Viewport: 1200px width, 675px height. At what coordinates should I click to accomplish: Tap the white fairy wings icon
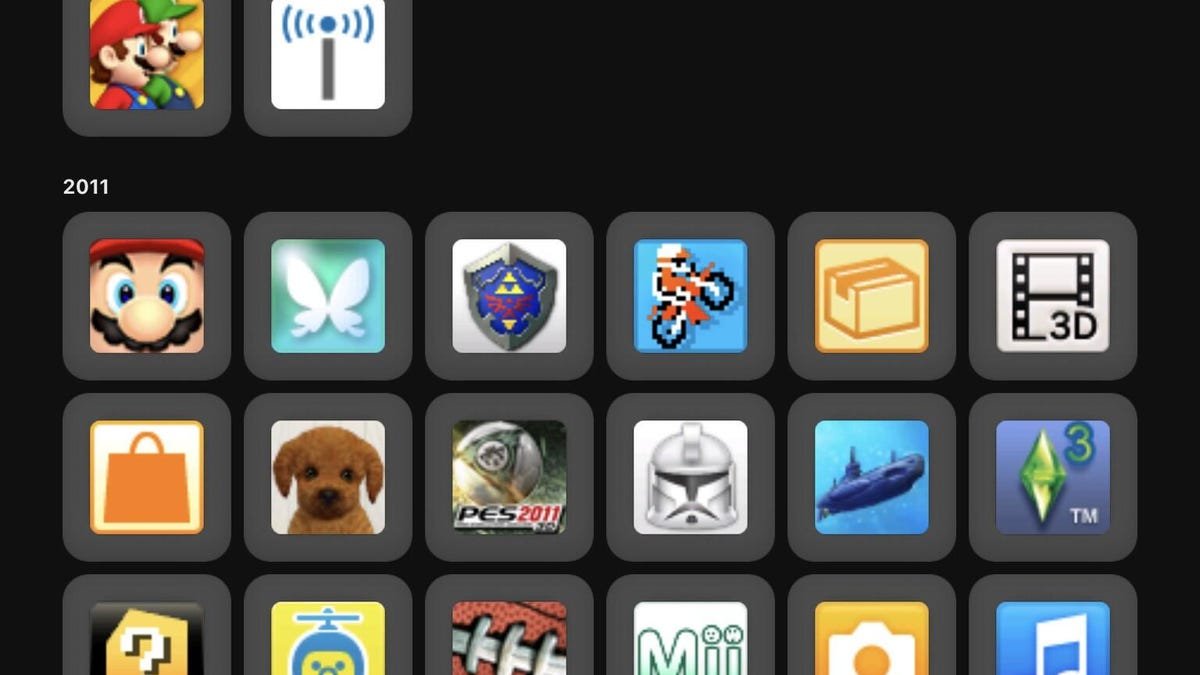(328, 296)
